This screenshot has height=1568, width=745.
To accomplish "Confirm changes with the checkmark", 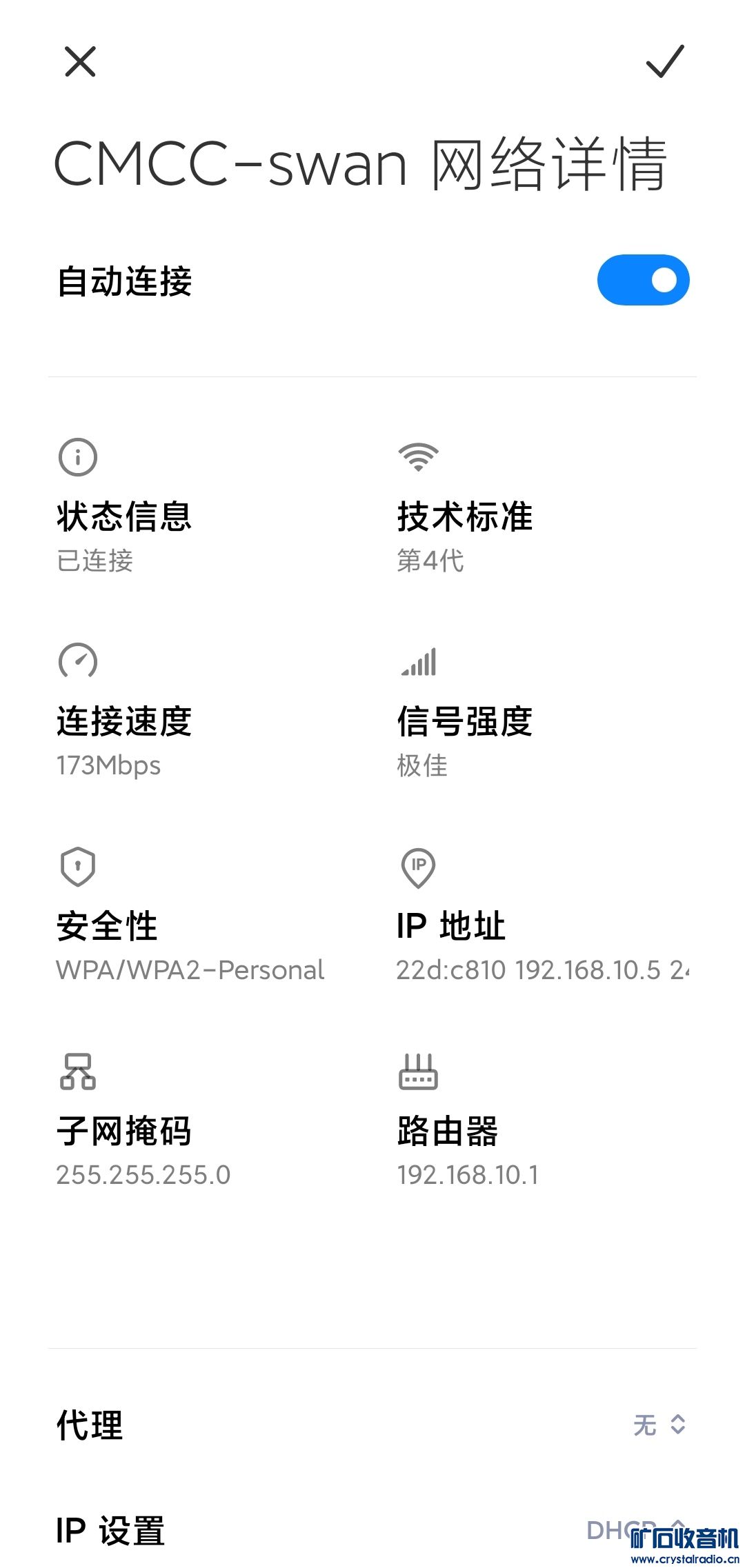I will [x=664, y=61].
